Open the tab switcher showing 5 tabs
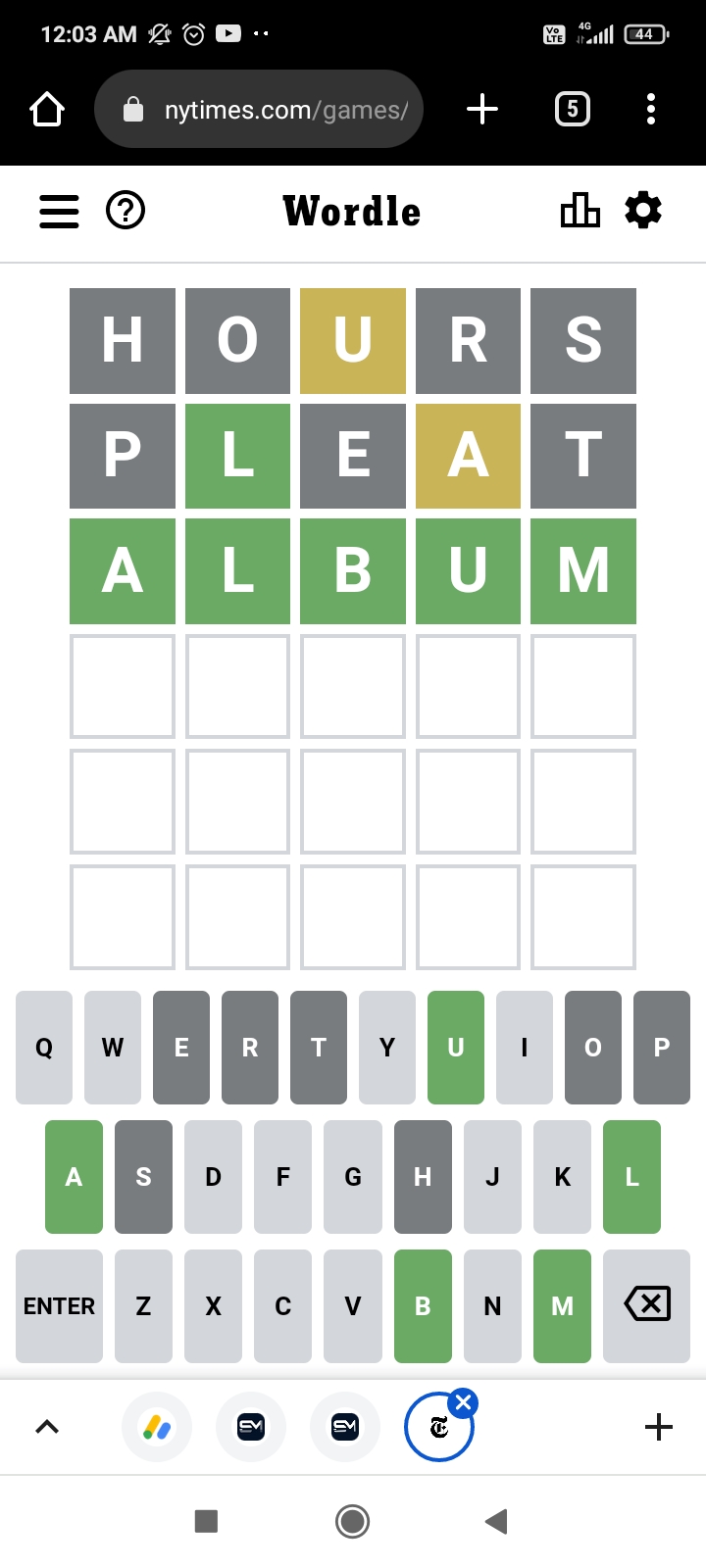 click(573, 109)
